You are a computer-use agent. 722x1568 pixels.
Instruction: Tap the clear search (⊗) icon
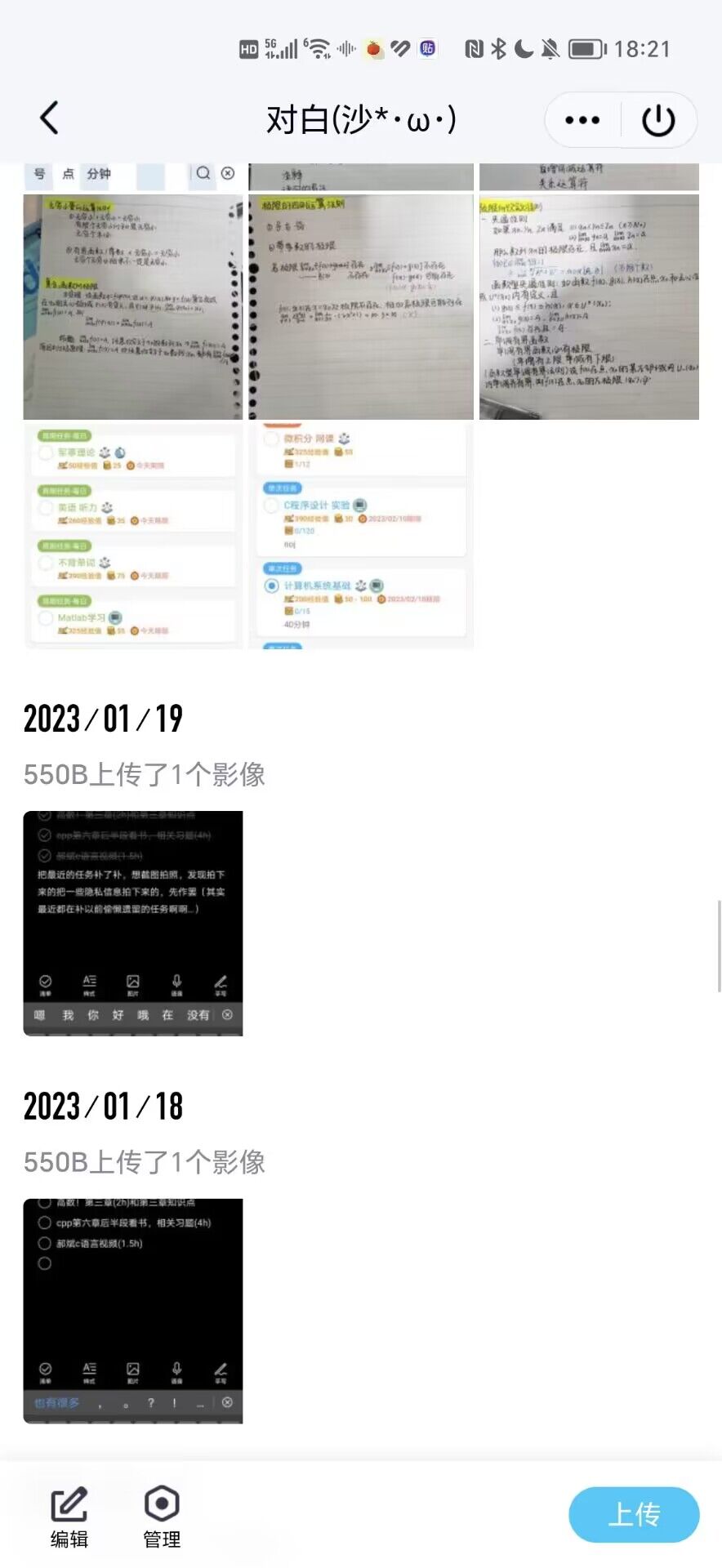point(228,174)
